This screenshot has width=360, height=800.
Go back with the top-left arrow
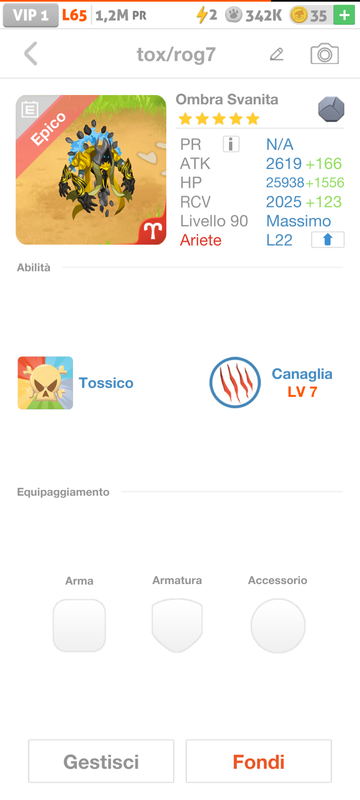pos(31,54)
